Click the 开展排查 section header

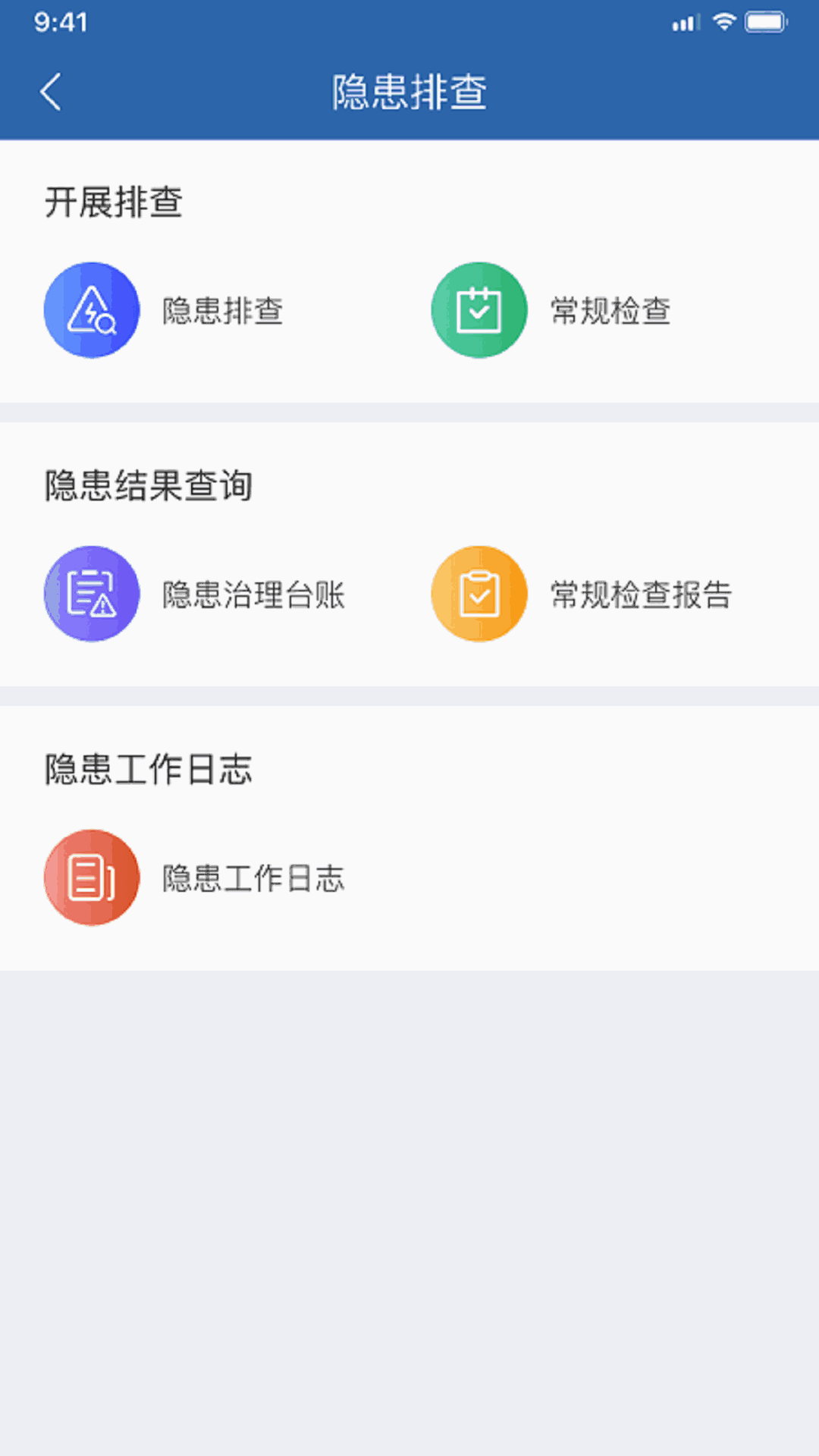[x=114, y=202]
